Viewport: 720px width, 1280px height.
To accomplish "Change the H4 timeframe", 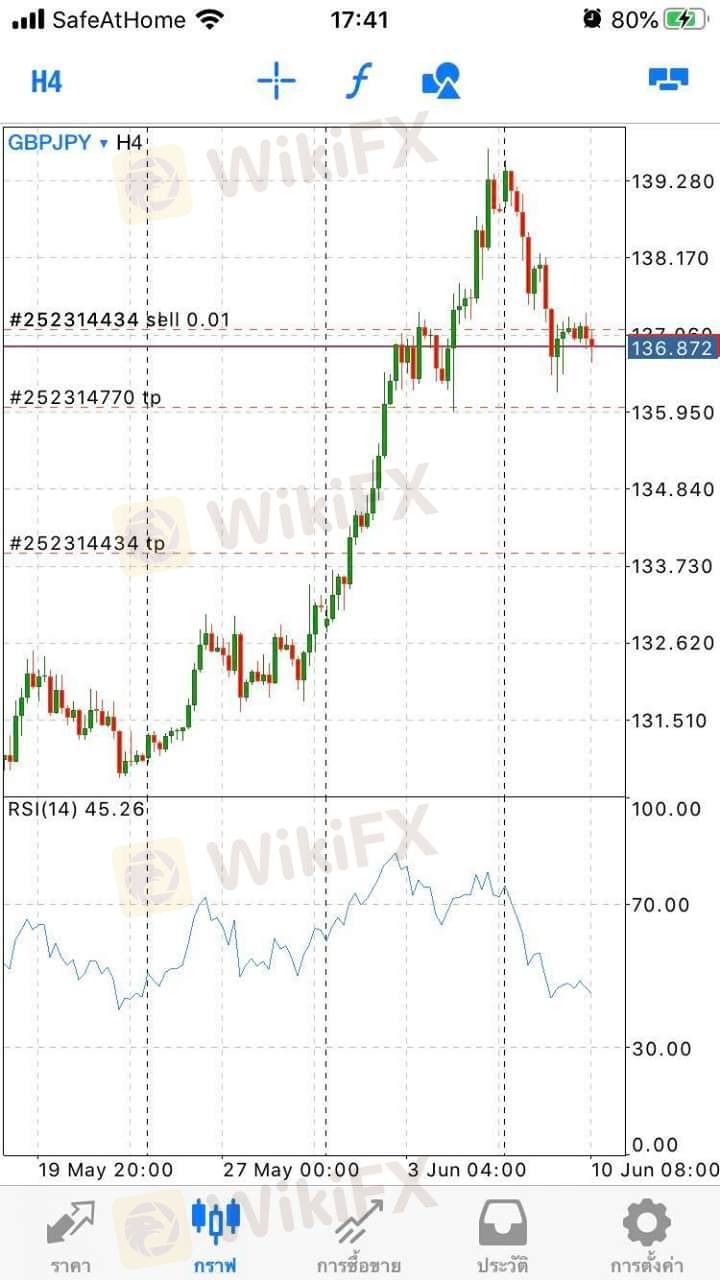I will pos(46,81).
